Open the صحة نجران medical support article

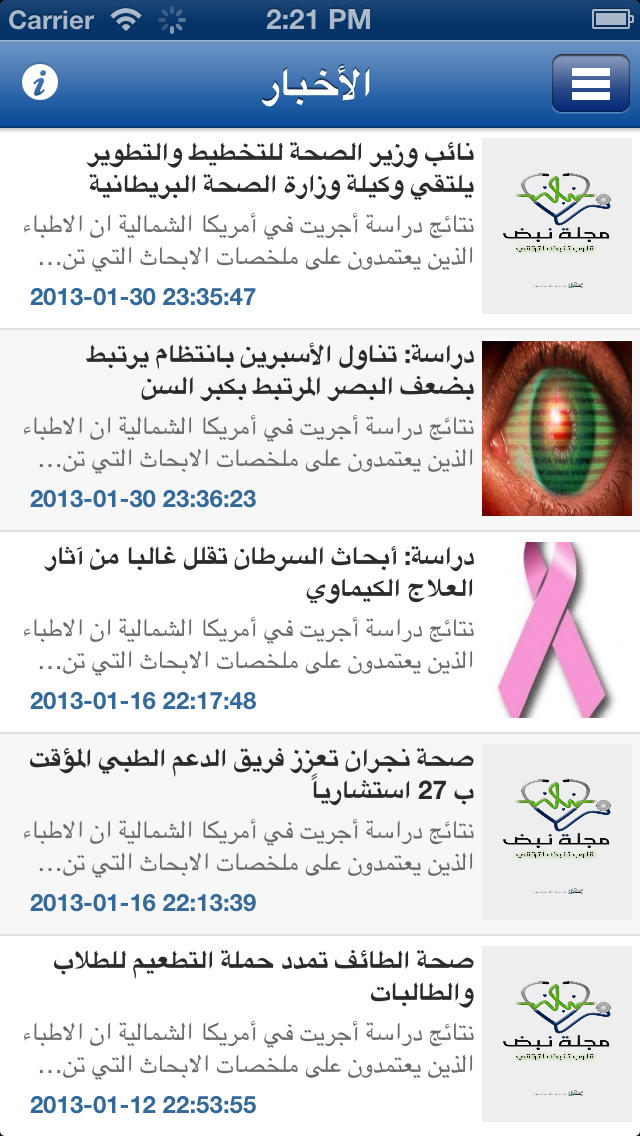320,834
